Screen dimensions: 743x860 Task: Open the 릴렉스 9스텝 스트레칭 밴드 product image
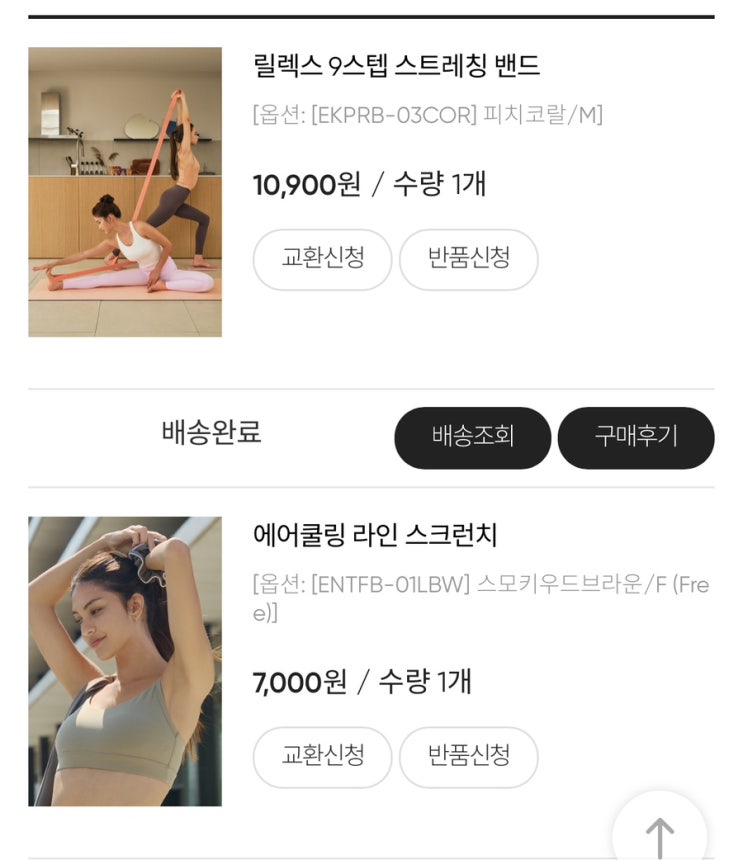tap(125, 192)
